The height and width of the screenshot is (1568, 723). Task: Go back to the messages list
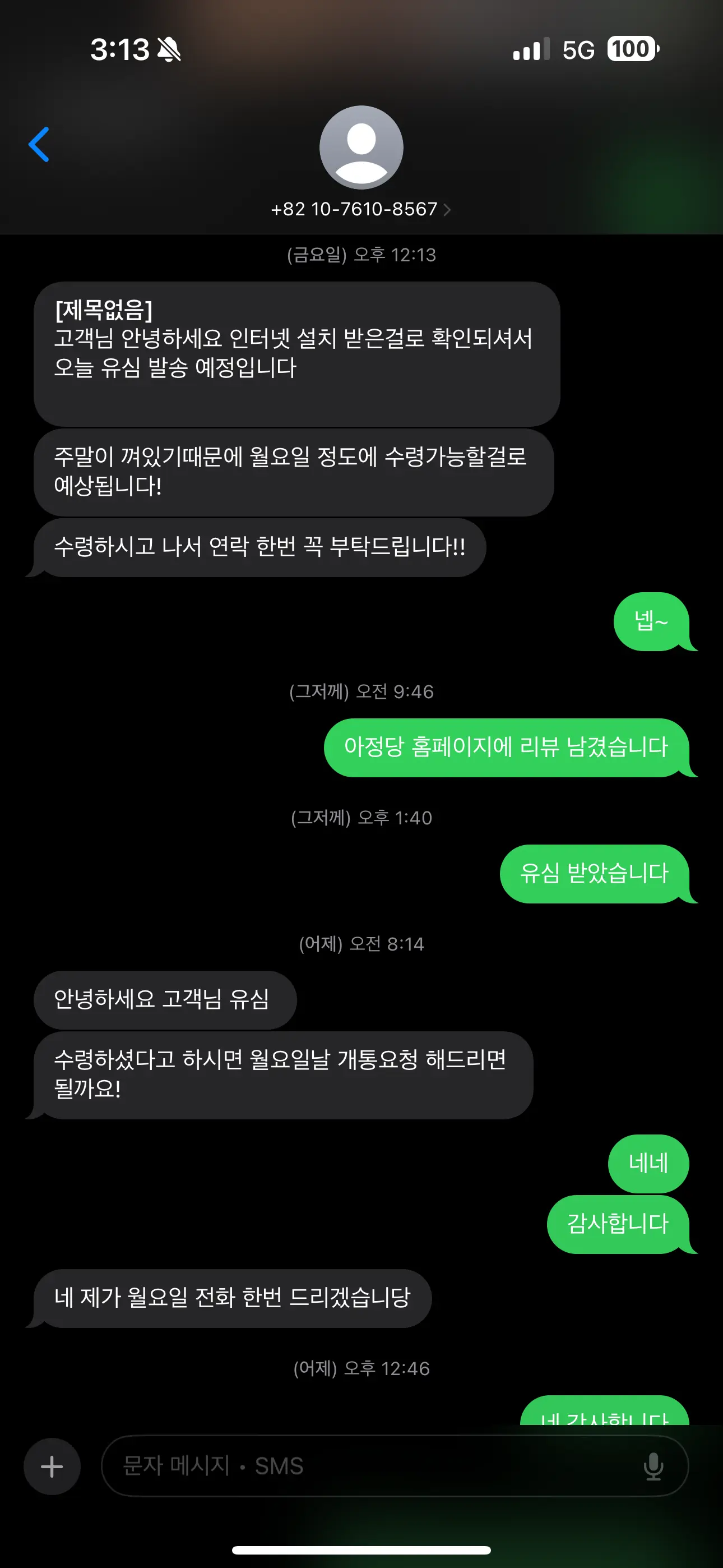pos(39,145)
